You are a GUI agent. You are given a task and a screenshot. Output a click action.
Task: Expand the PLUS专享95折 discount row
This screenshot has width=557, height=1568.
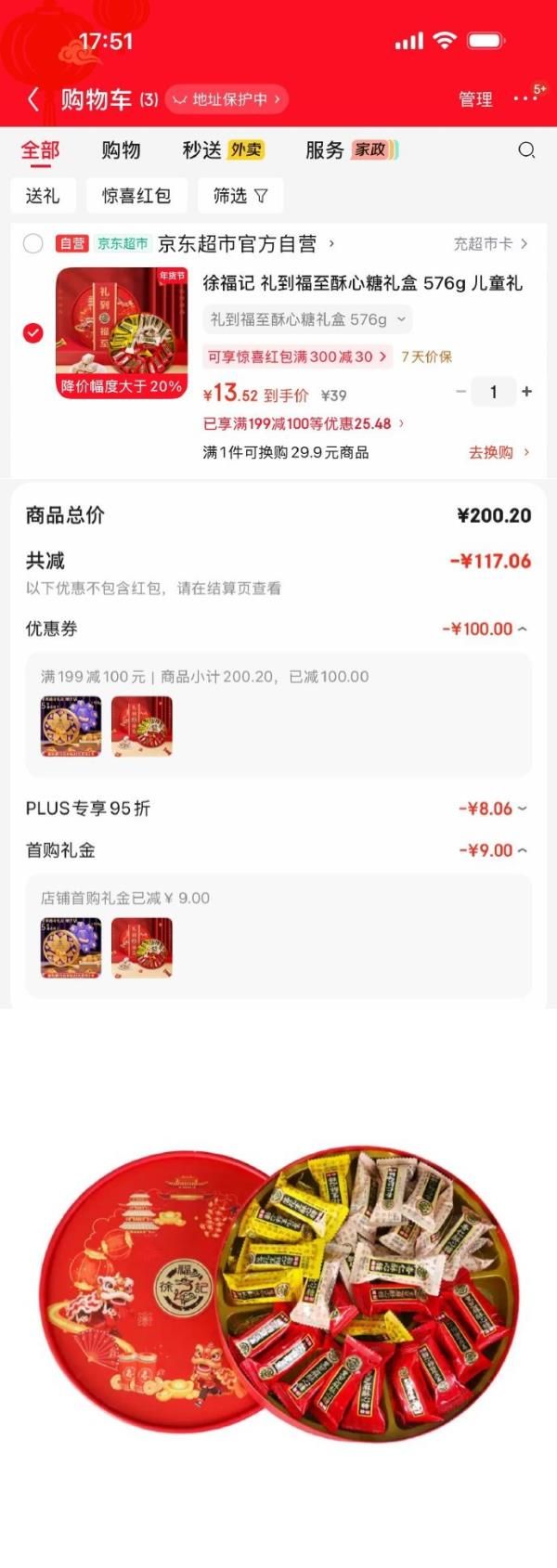(x=492, y=809)
